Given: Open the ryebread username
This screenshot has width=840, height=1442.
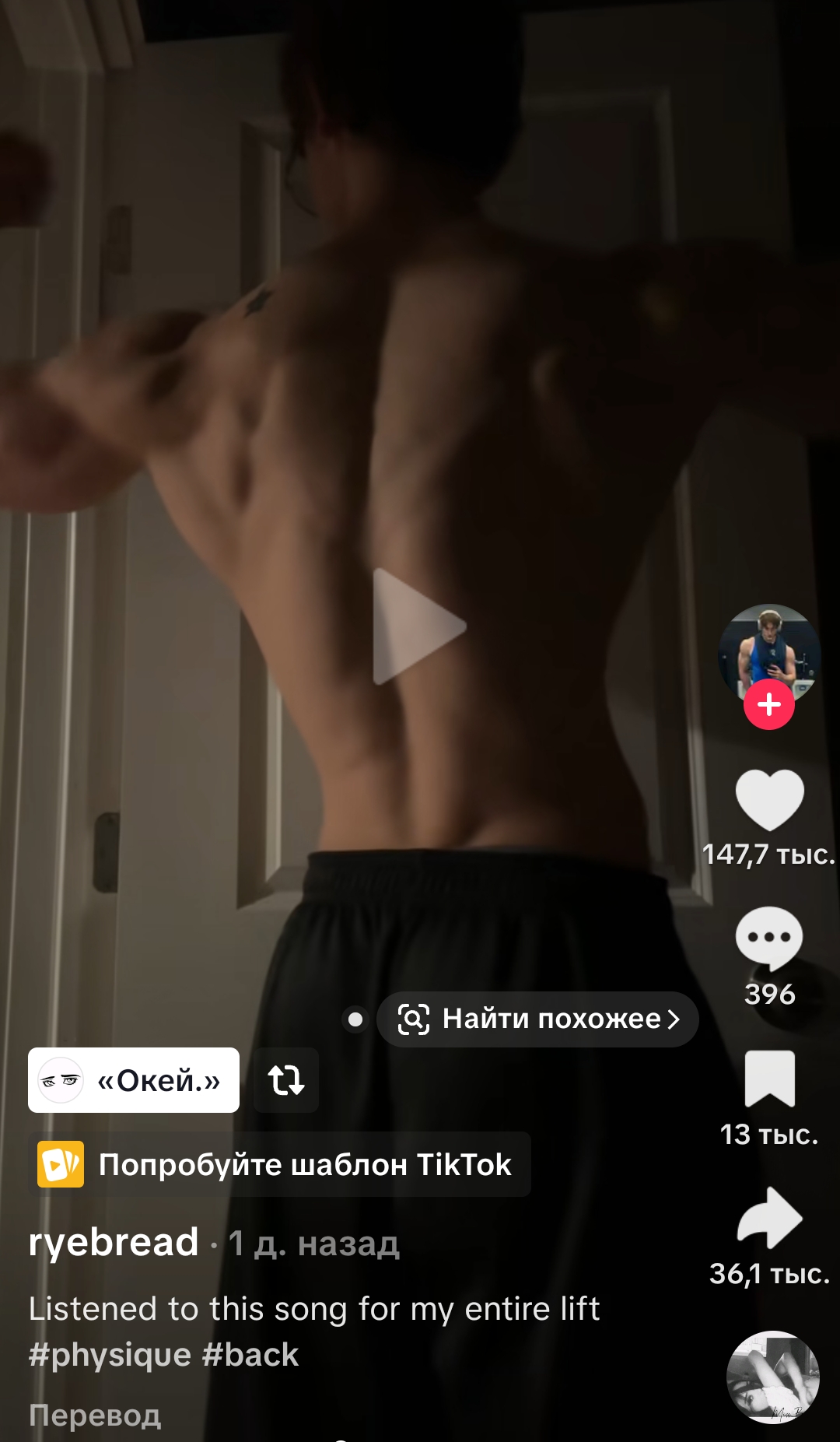Looking at the screenshot, I should (x=114, y=1242).
